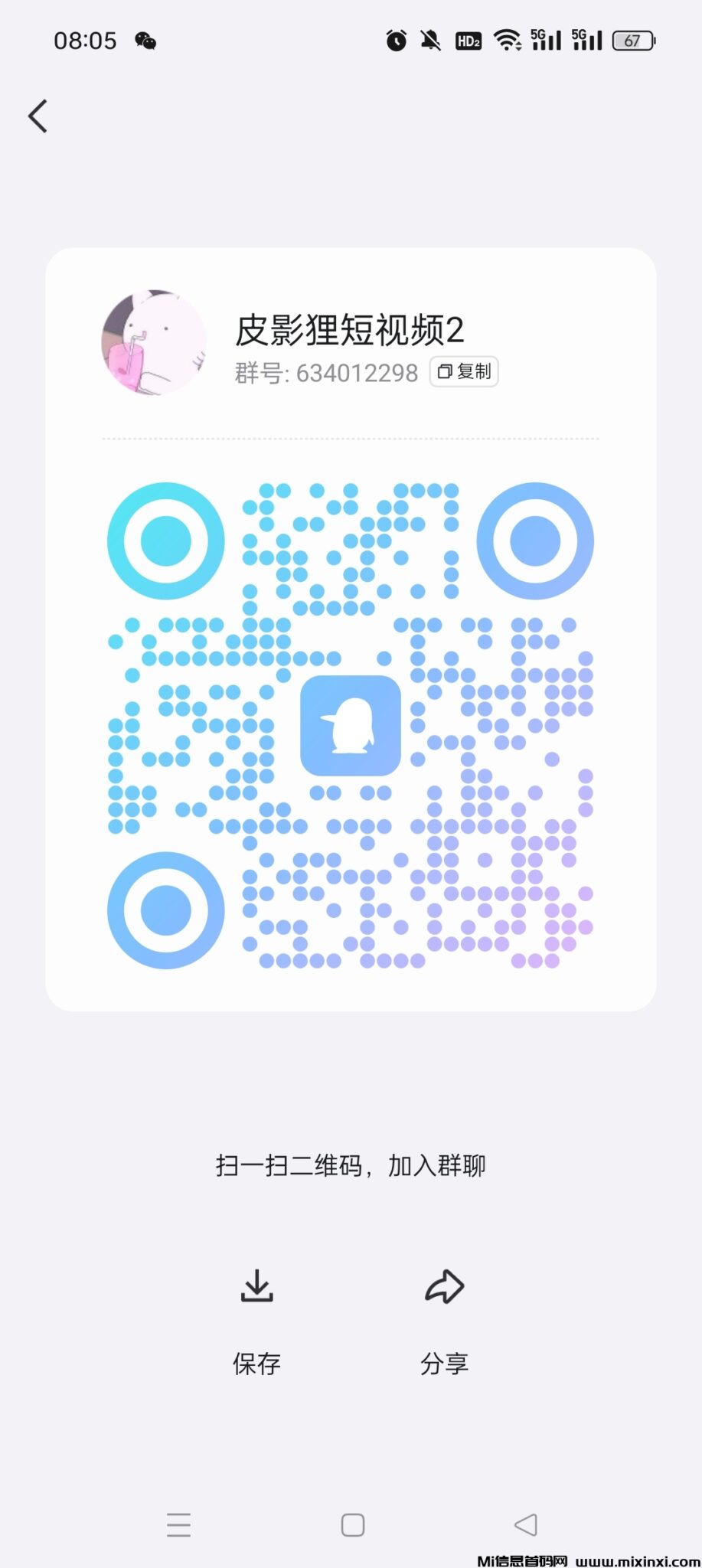Tap the group name 皮影狸短视频2
Viewport: 702px width, 1568px height.
pos(351,332)
